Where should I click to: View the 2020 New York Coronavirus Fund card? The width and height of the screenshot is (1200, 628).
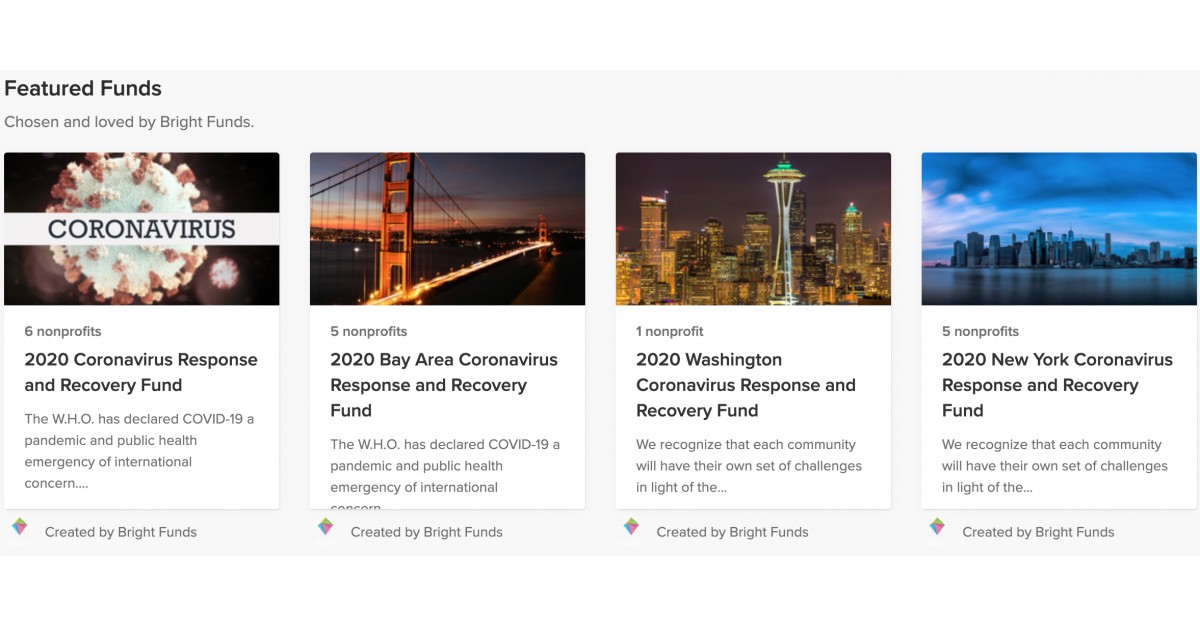pos(1057,384)
